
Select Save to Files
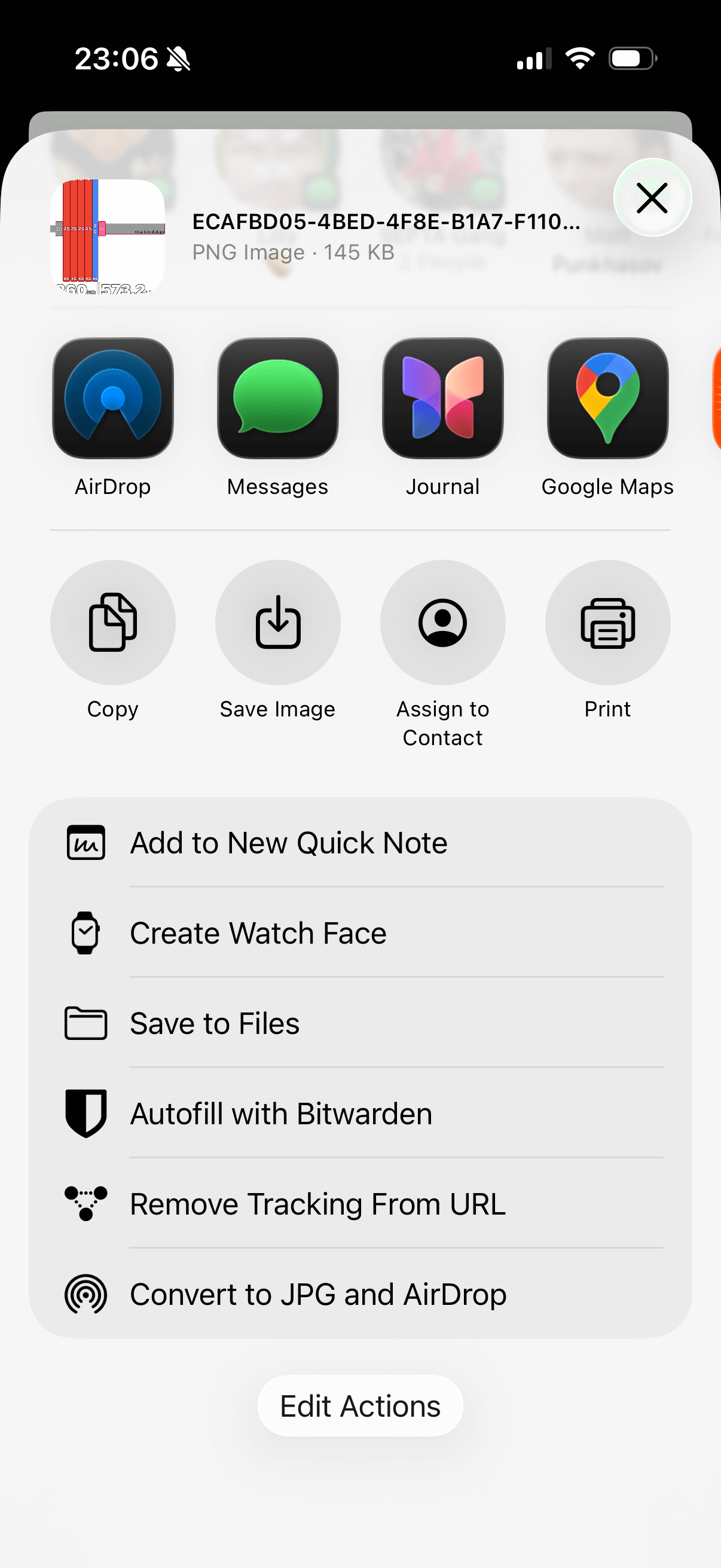214,1023
